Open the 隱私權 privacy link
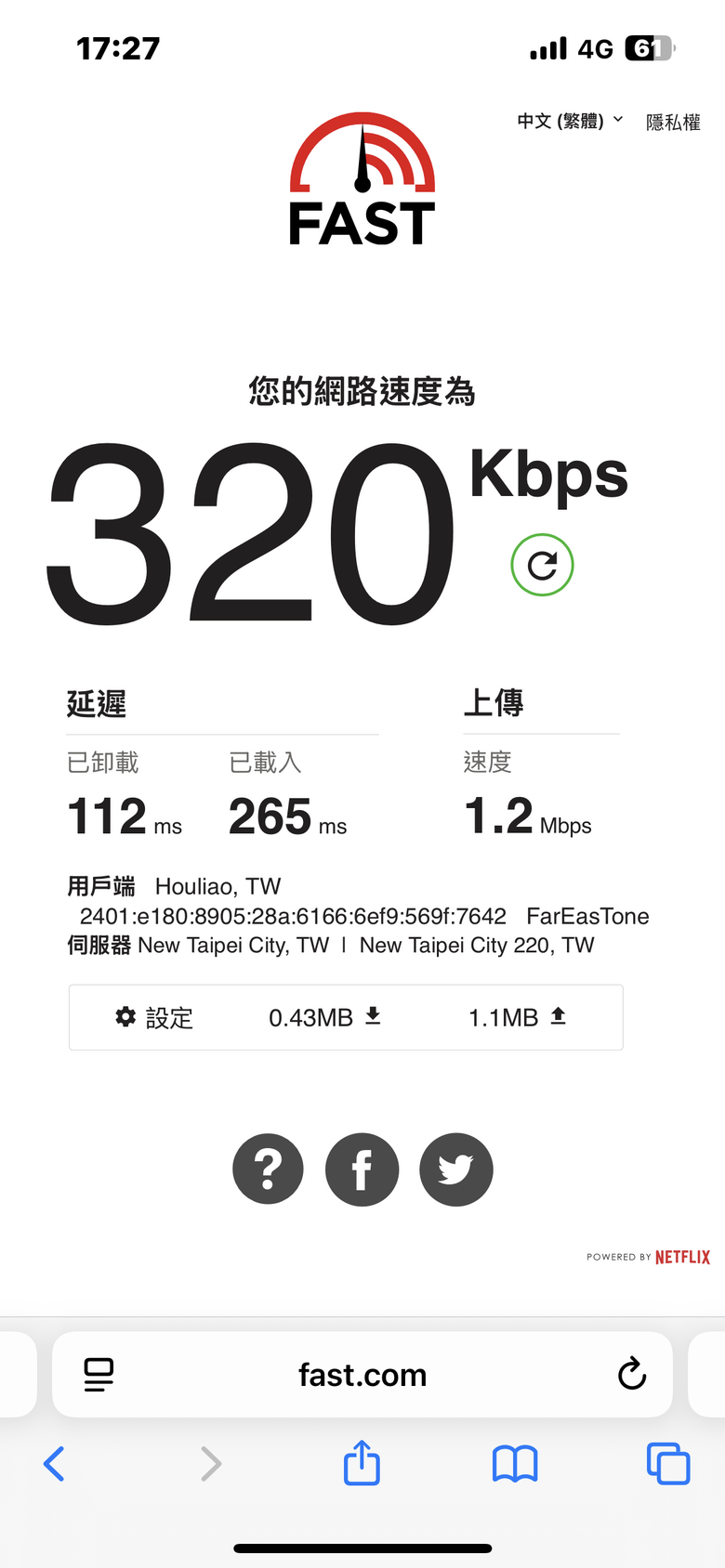Viewport: 725px width, 1568px height. pyautogui.click(x=672, y=121)
